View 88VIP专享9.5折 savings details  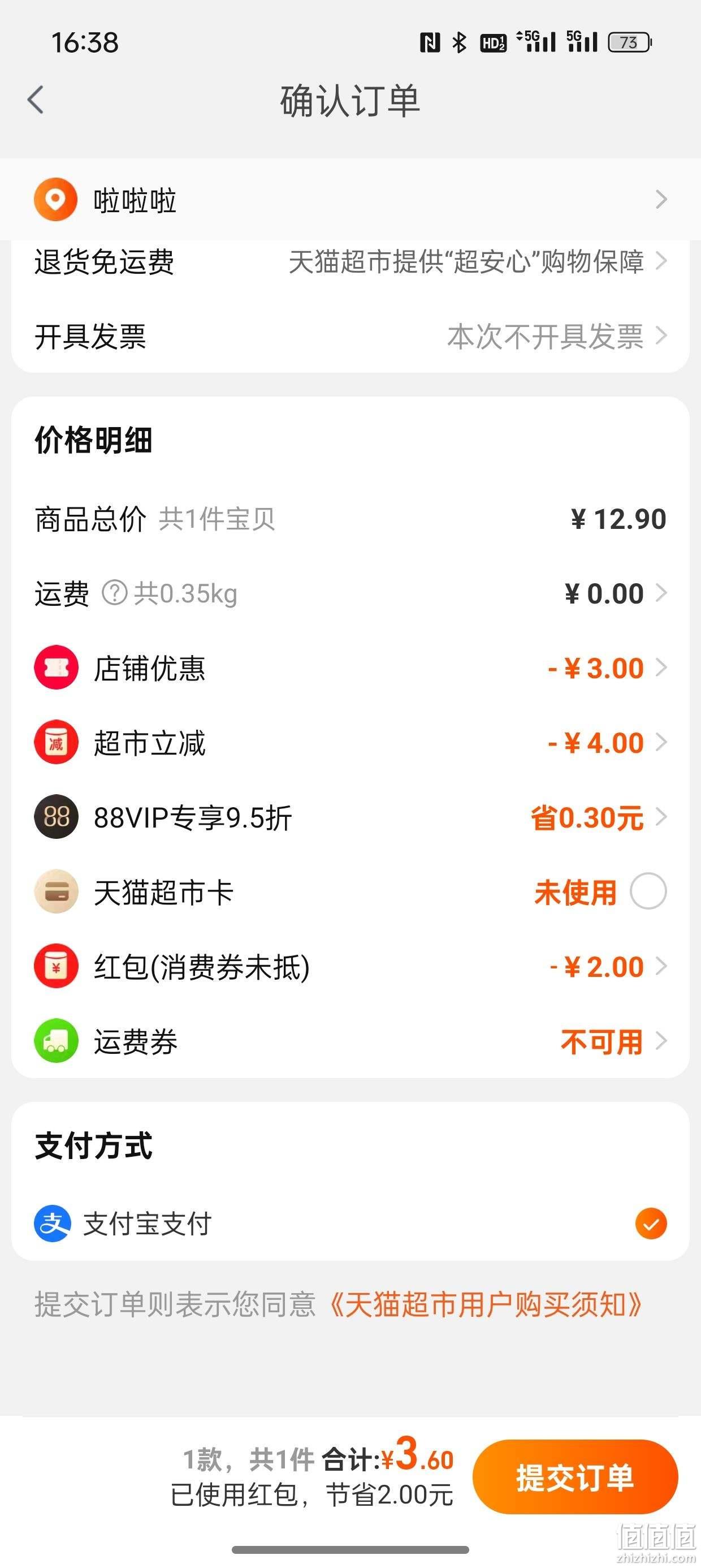350,817
